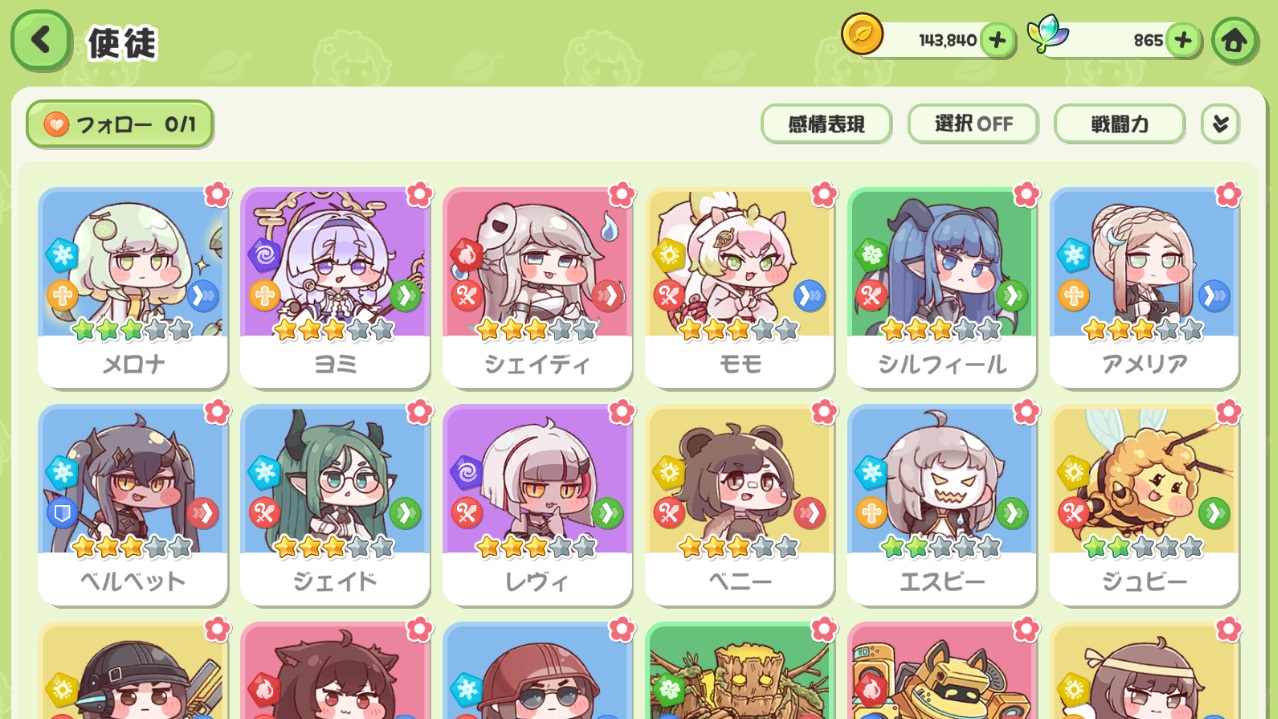Add more gold coins
The height and width of the screenshot is (719, 1278).
click(x=997, y=40)
